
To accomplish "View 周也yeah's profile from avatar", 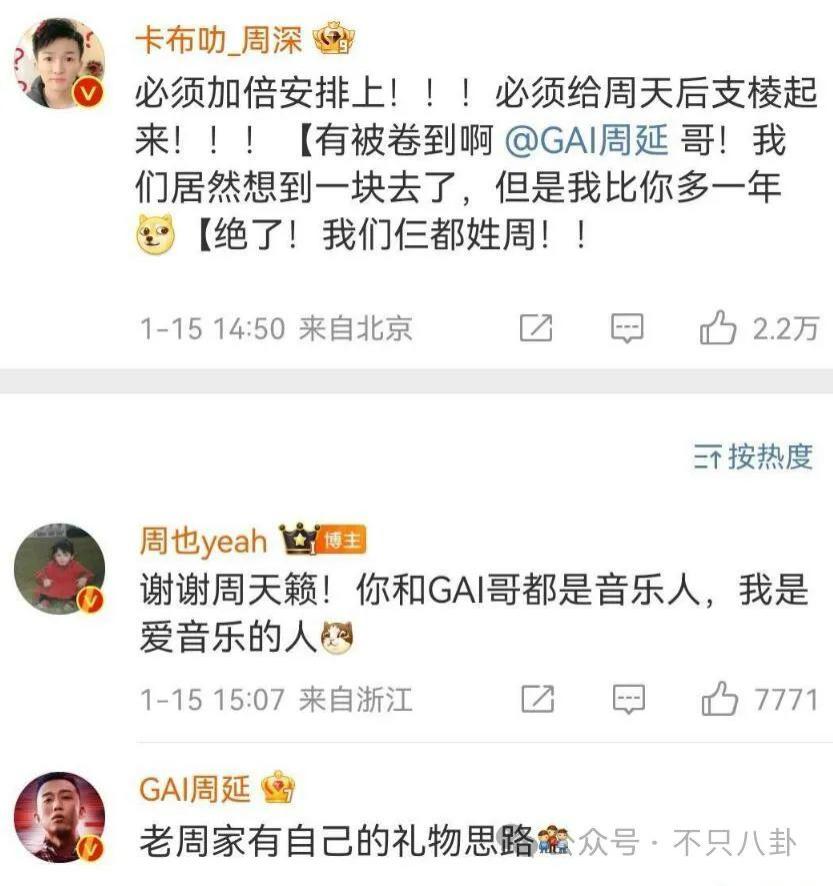I will [60, 568].
